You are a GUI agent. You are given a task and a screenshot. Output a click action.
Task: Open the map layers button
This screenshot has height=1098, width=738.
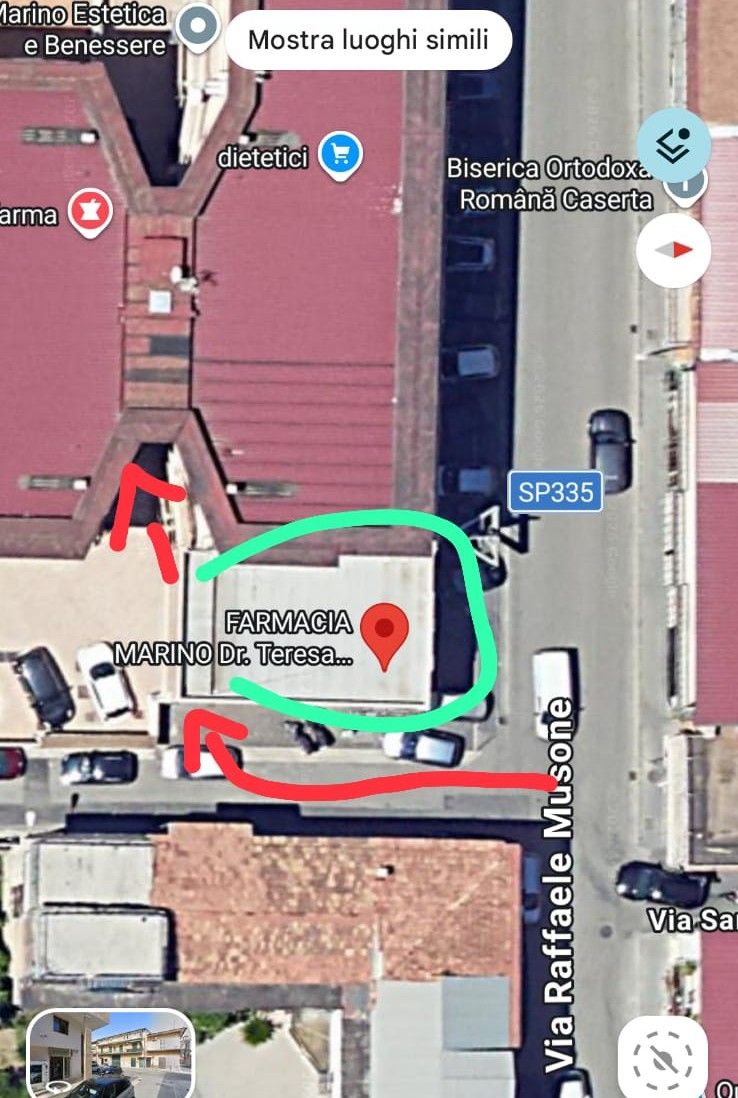[674, 146]
